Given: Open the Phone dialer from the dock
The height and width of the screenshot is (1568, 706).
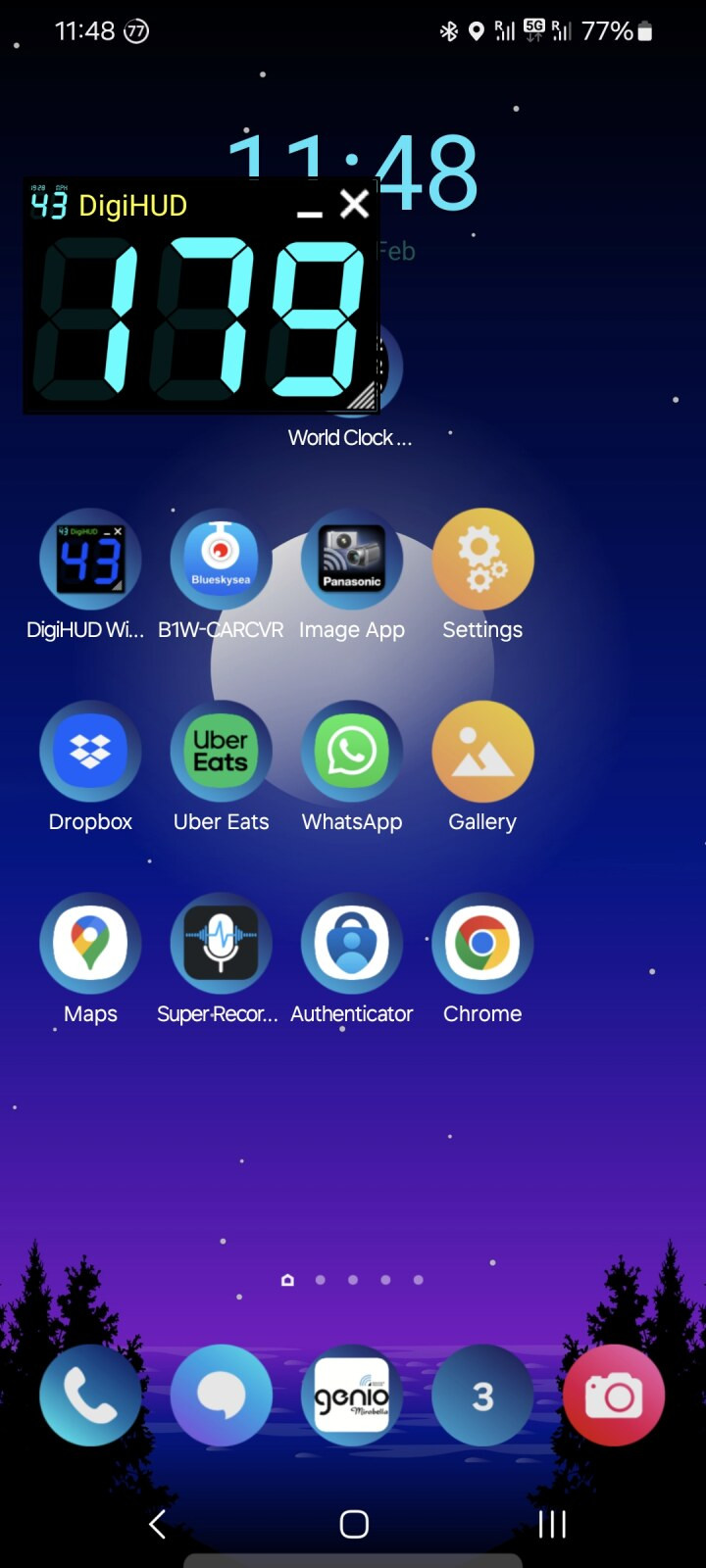Looking at the screenshot, I should (x=90, y=1395).
